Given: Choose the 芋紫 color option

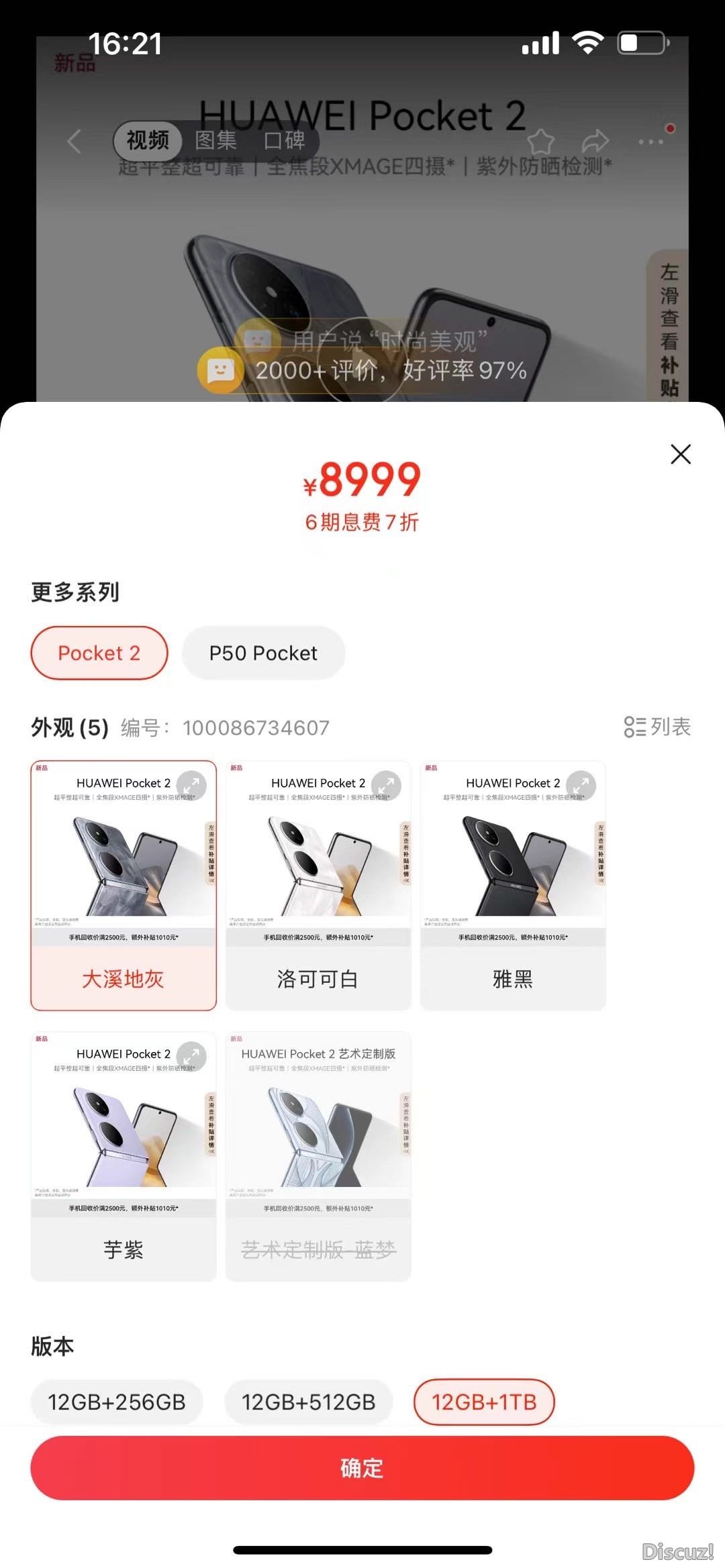Looking at the screenshot, I should click(x=124, y=1249).
